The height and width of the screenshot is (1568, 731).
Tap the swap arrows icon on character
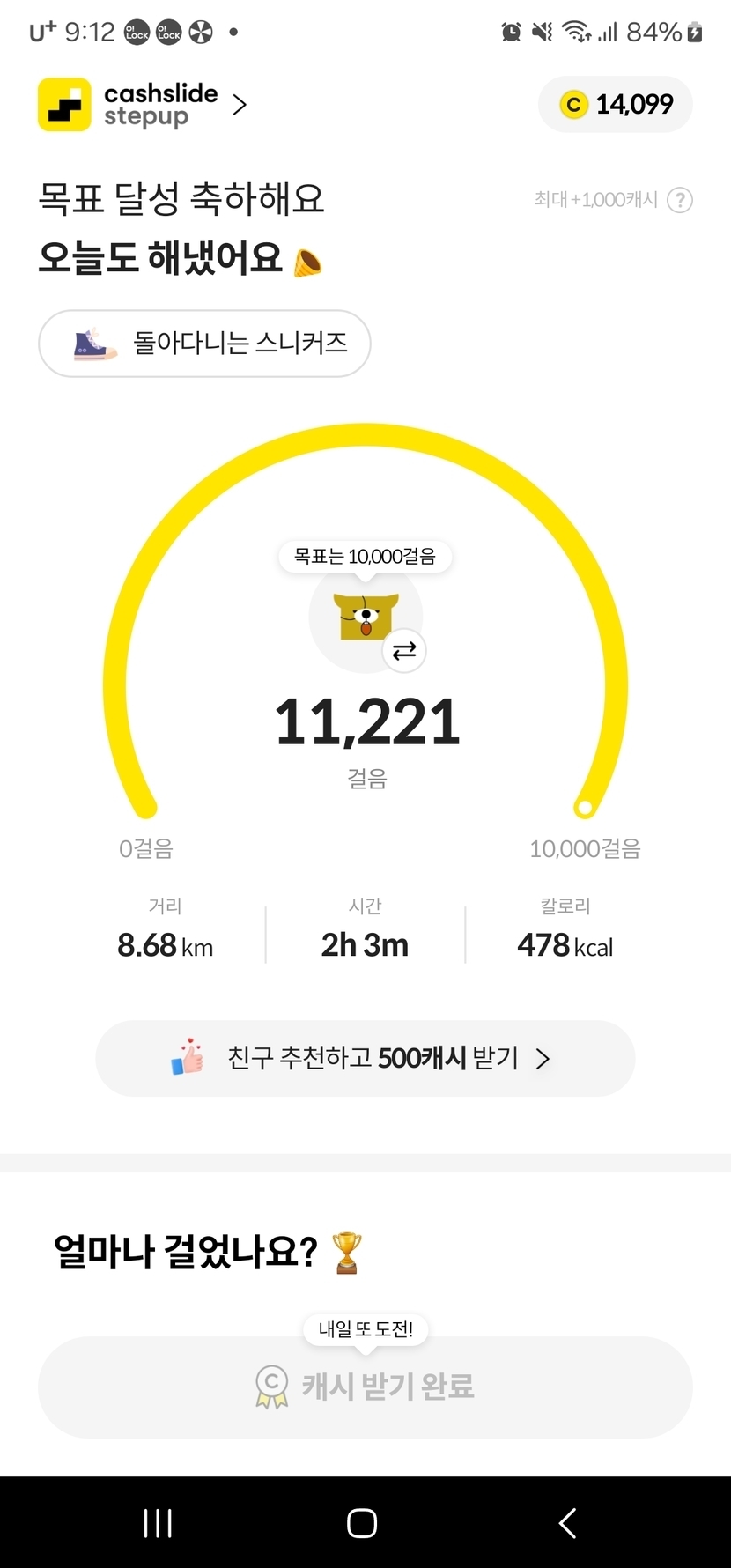(404, 651)
